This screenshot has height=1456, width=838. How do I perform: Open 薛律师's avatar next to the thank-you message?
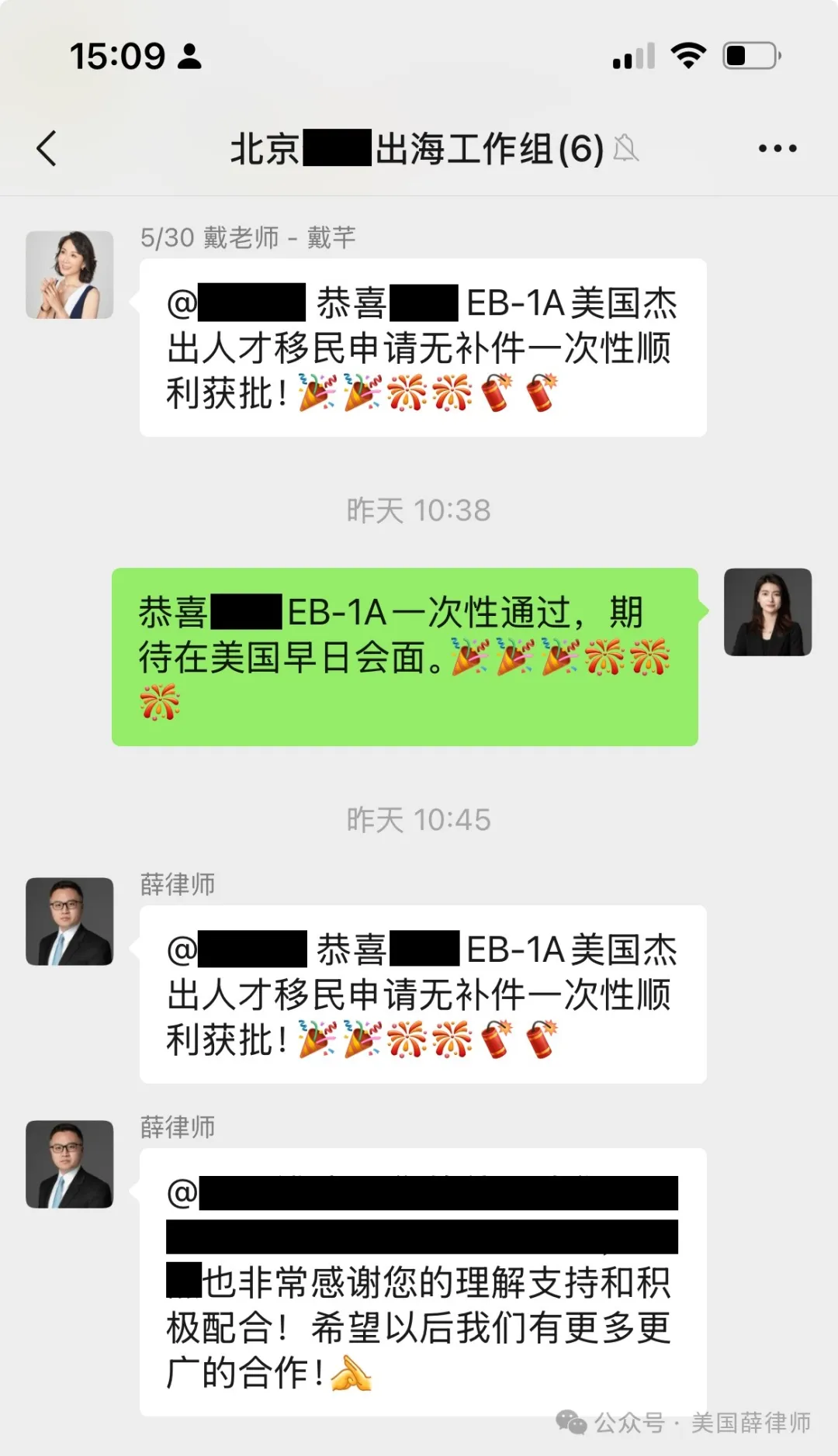[x=70, y=1164]
